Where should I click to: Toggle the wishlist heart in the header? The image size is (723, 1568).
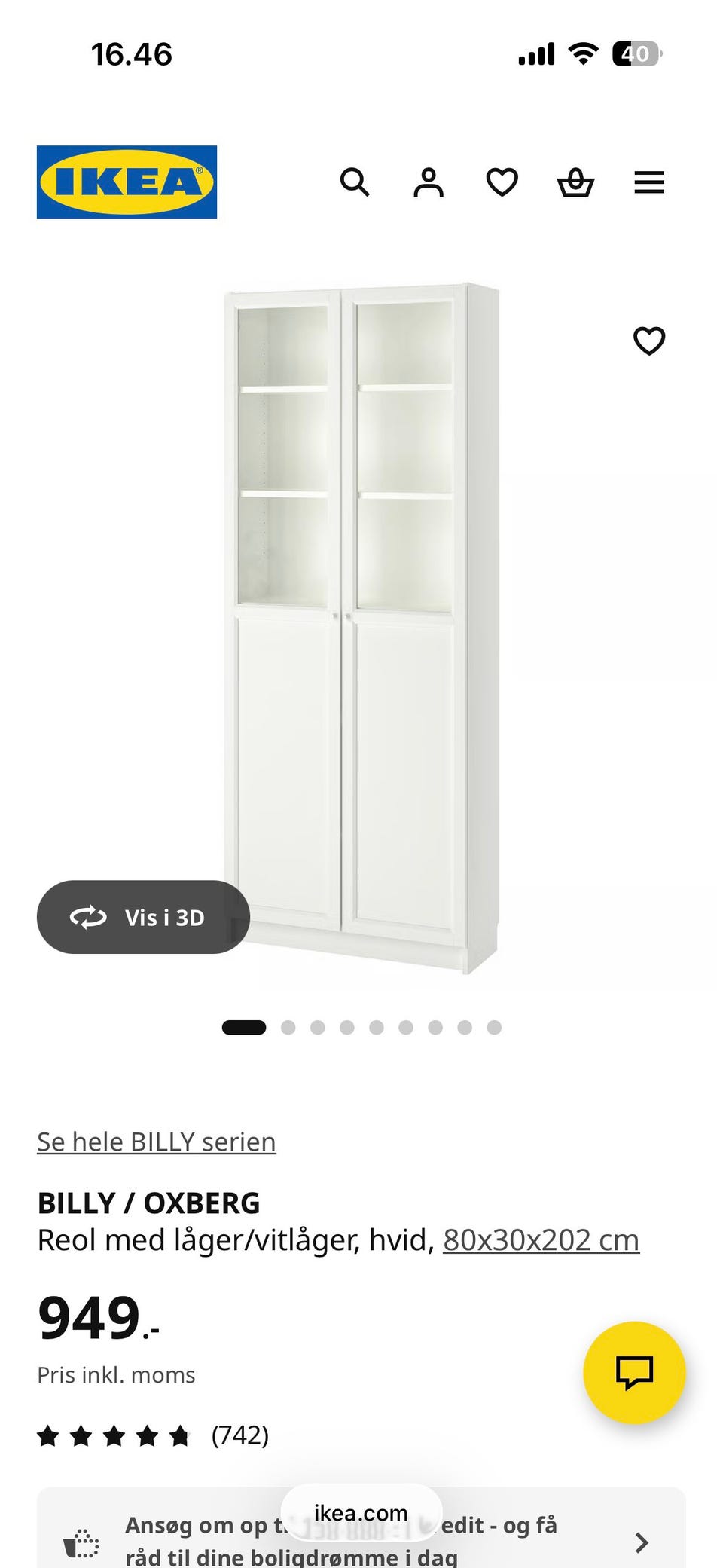pos(501,182)
